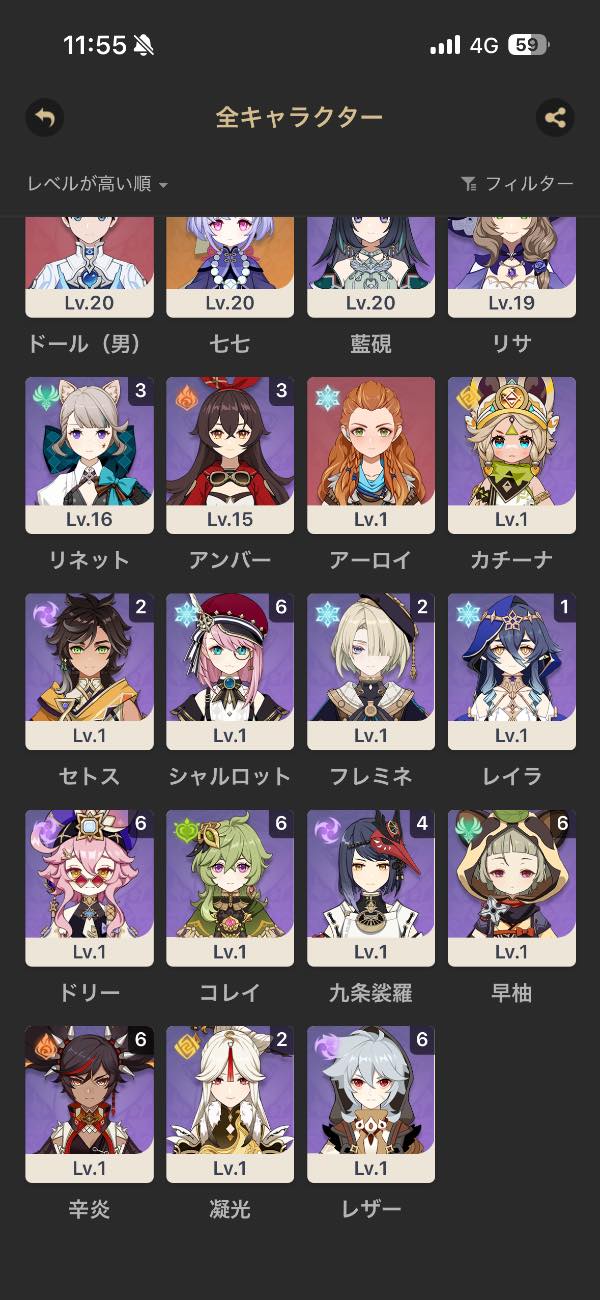Select 凝光 from the character grid
Screen dimensions: 600x1300
pyautogui.click(x=231, y=1104)
